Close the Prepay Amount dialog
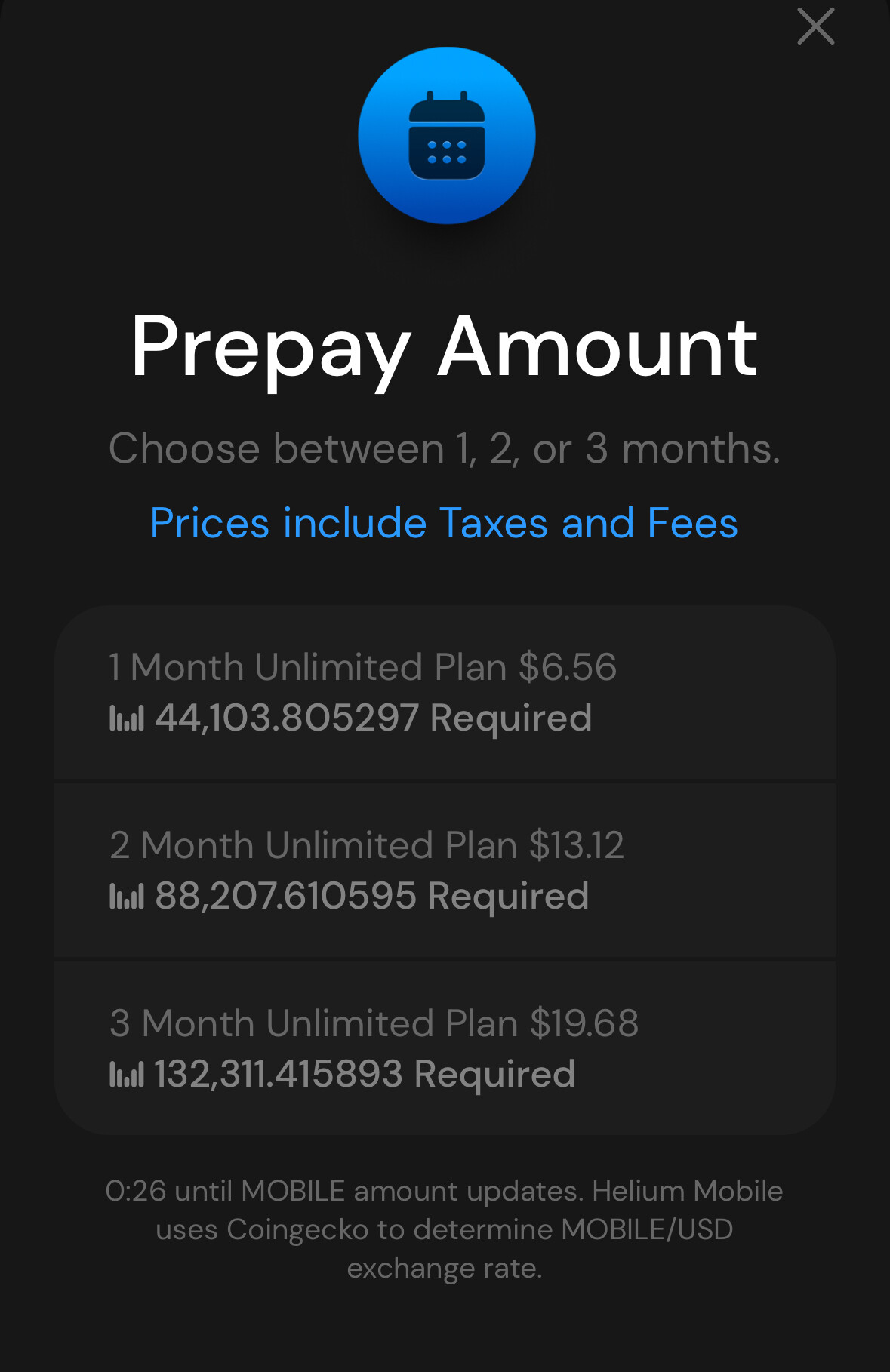The width and height of the screenshot is (890, 1372). point(815,26)
